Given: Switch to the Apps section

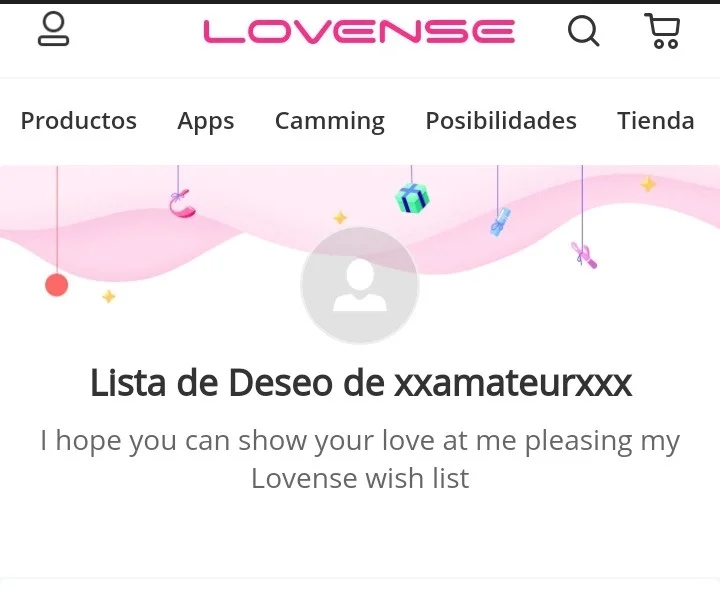Looking at the screenshot, I should click(x=206, y=121).
